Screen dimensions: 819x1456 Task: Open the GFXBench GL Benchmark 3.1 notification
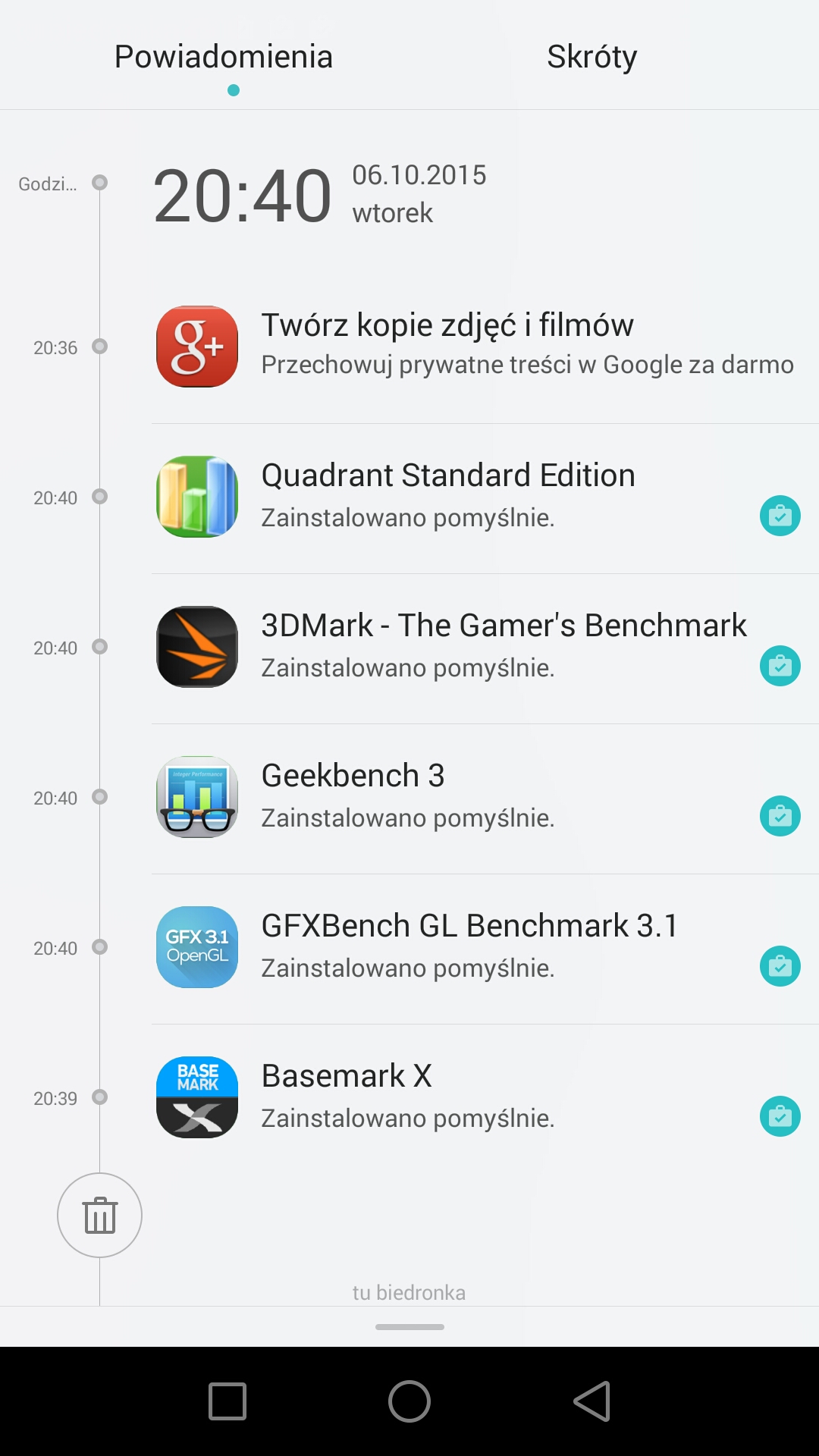click(485, 948)
